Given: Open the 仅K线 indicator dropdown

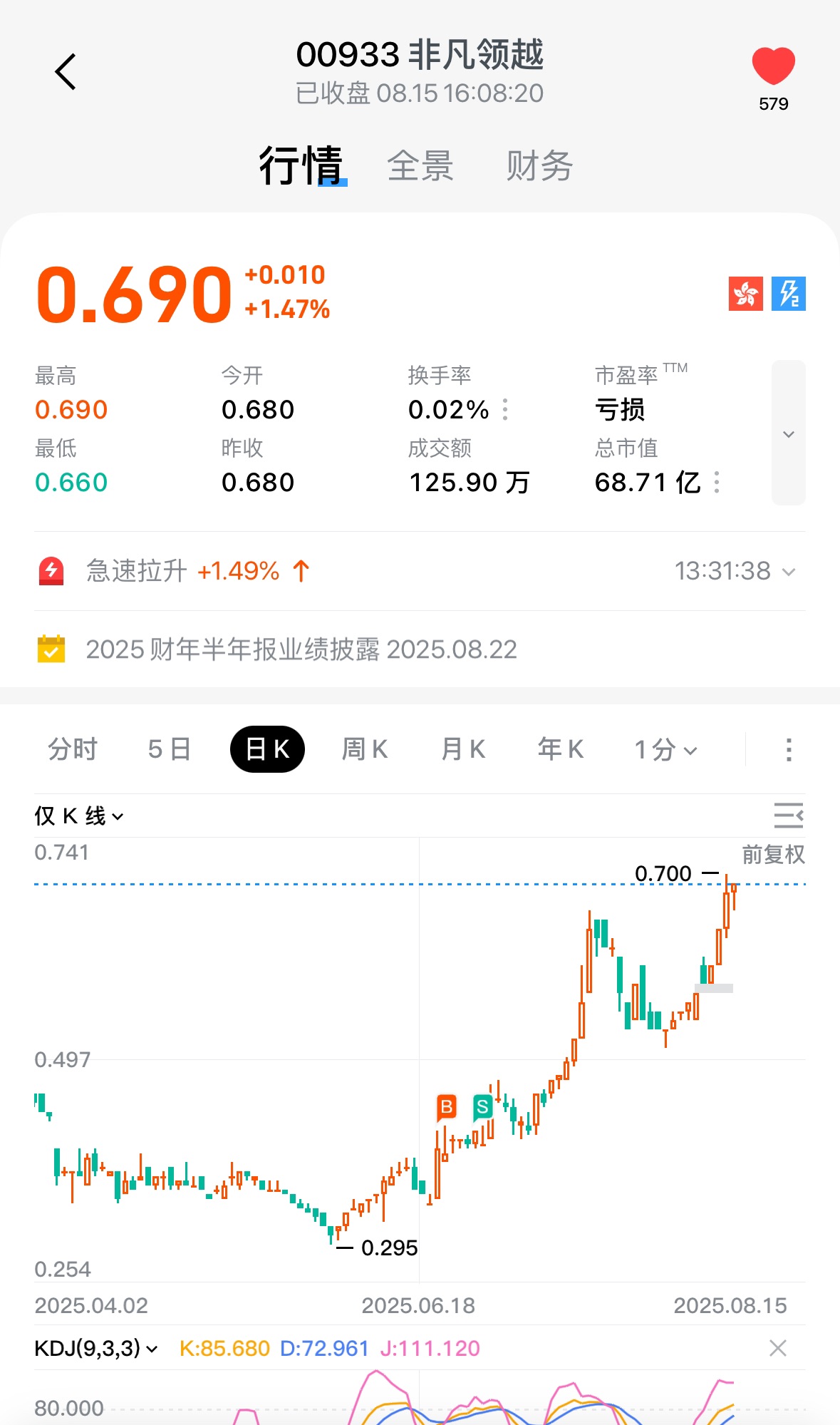Looking at the screenshot, I should pos(78,816).
